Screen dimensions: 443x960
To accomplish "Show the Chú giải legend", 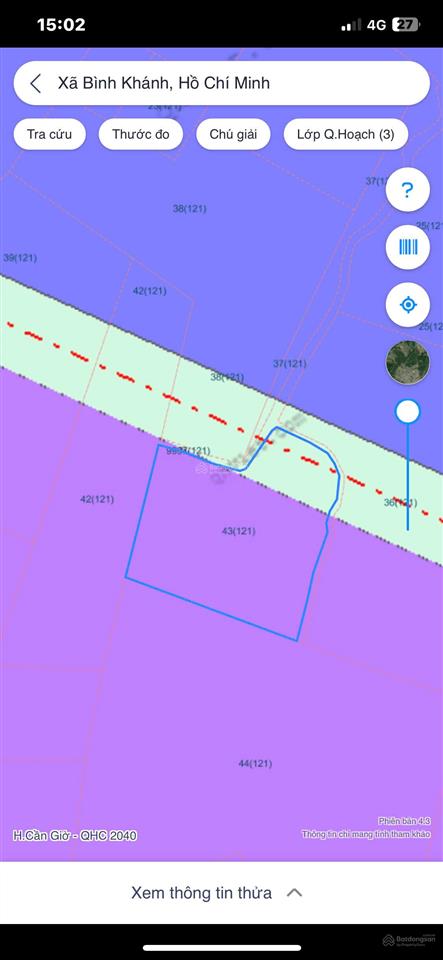I will tap(233, 134).
